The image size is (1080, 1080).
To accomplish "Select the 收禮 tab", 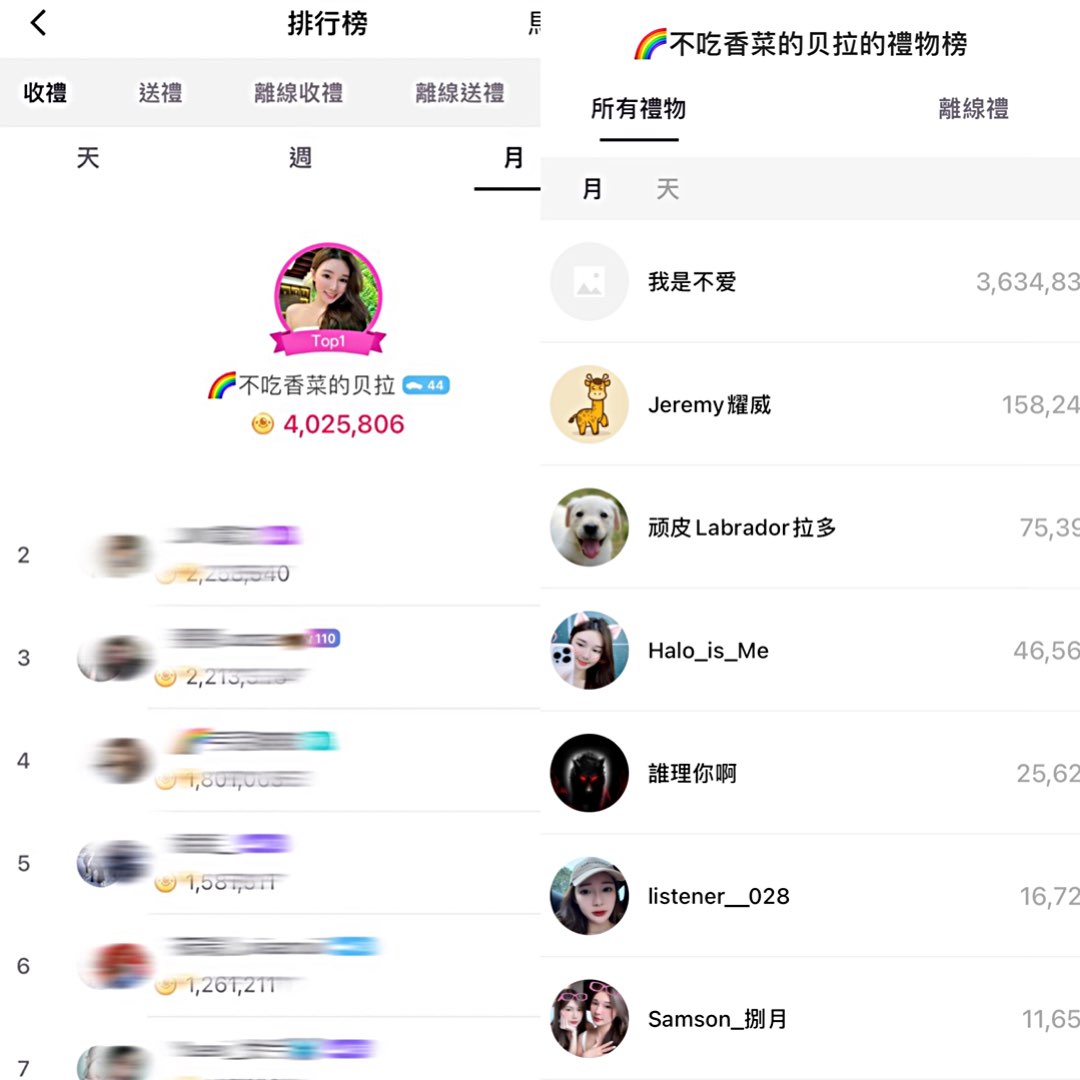I will point(45,93).
